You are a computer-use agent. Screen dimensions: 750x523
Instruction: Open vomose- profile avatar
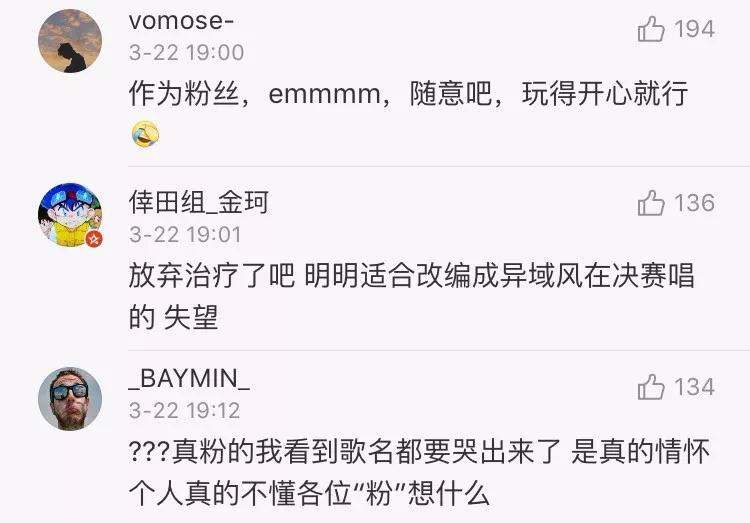70,41
